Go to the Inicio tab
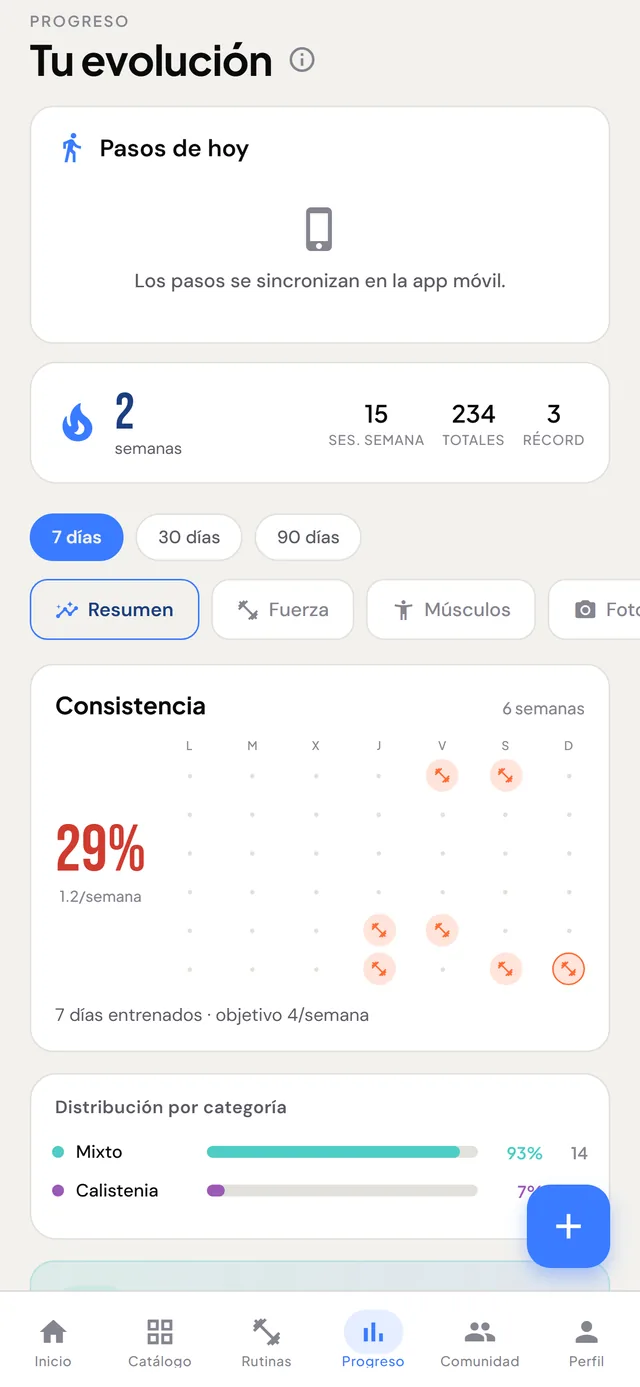 (x=53, y=1343)
